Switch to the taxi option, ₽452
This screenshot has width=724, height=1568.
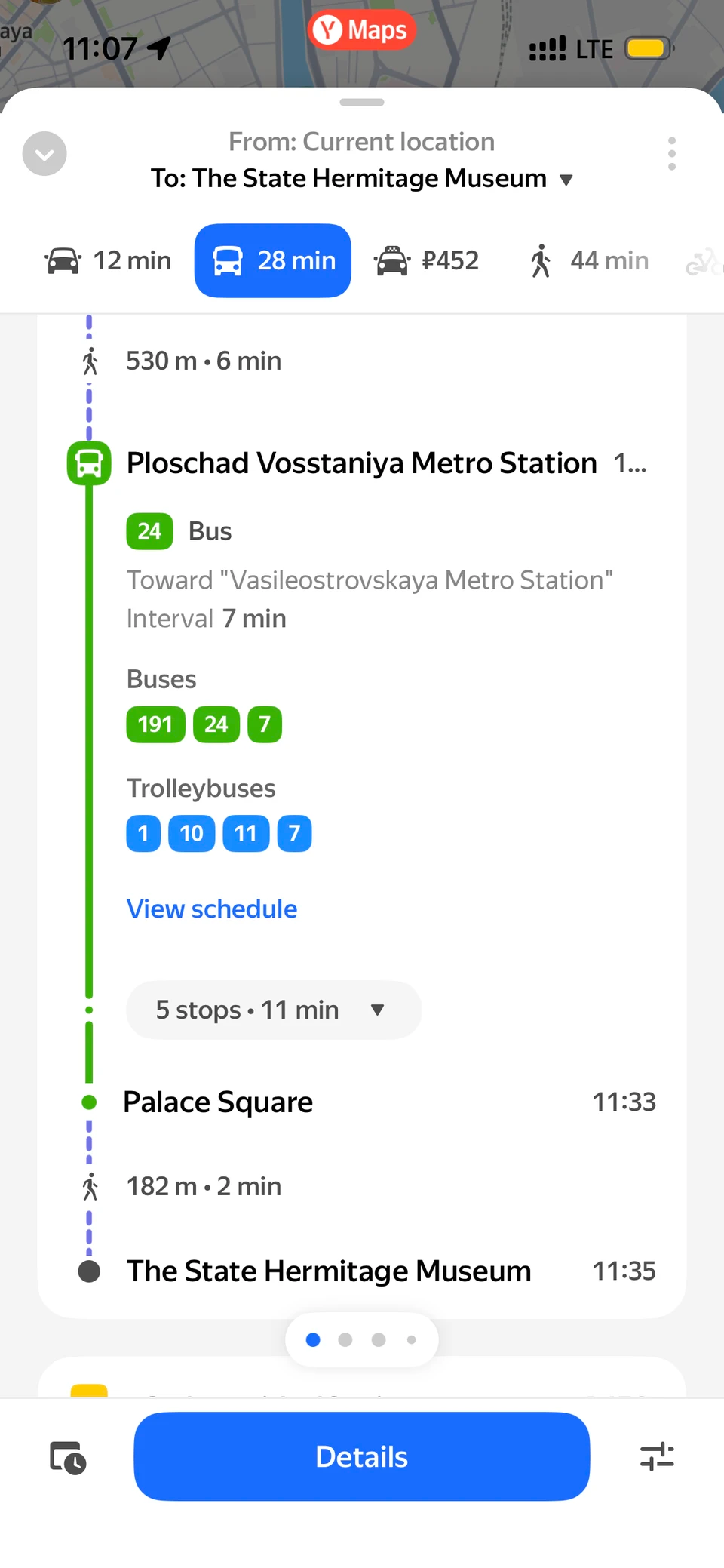pyautogui.click(x=427, y=261)
